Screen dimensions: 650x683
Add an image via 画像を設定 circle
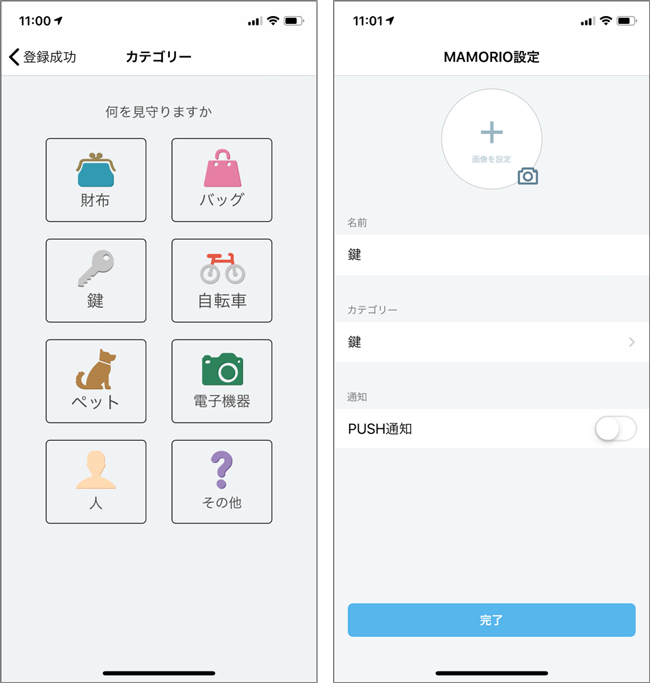(491, 138)
